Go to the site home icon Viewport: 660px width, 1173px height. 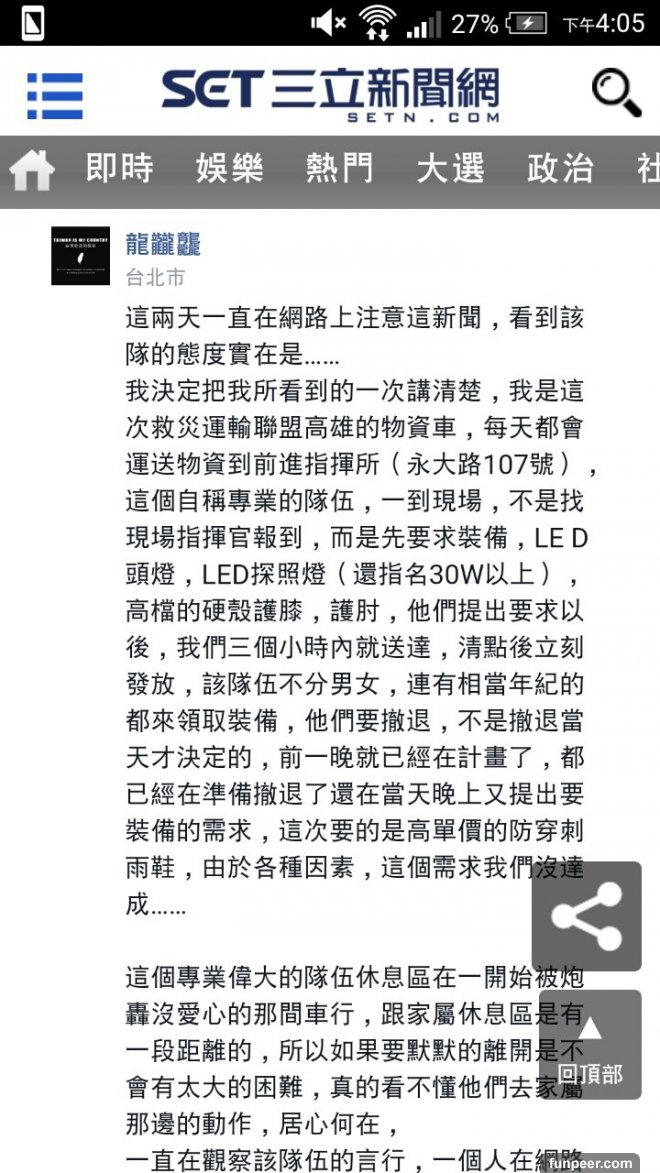[32, 170]
